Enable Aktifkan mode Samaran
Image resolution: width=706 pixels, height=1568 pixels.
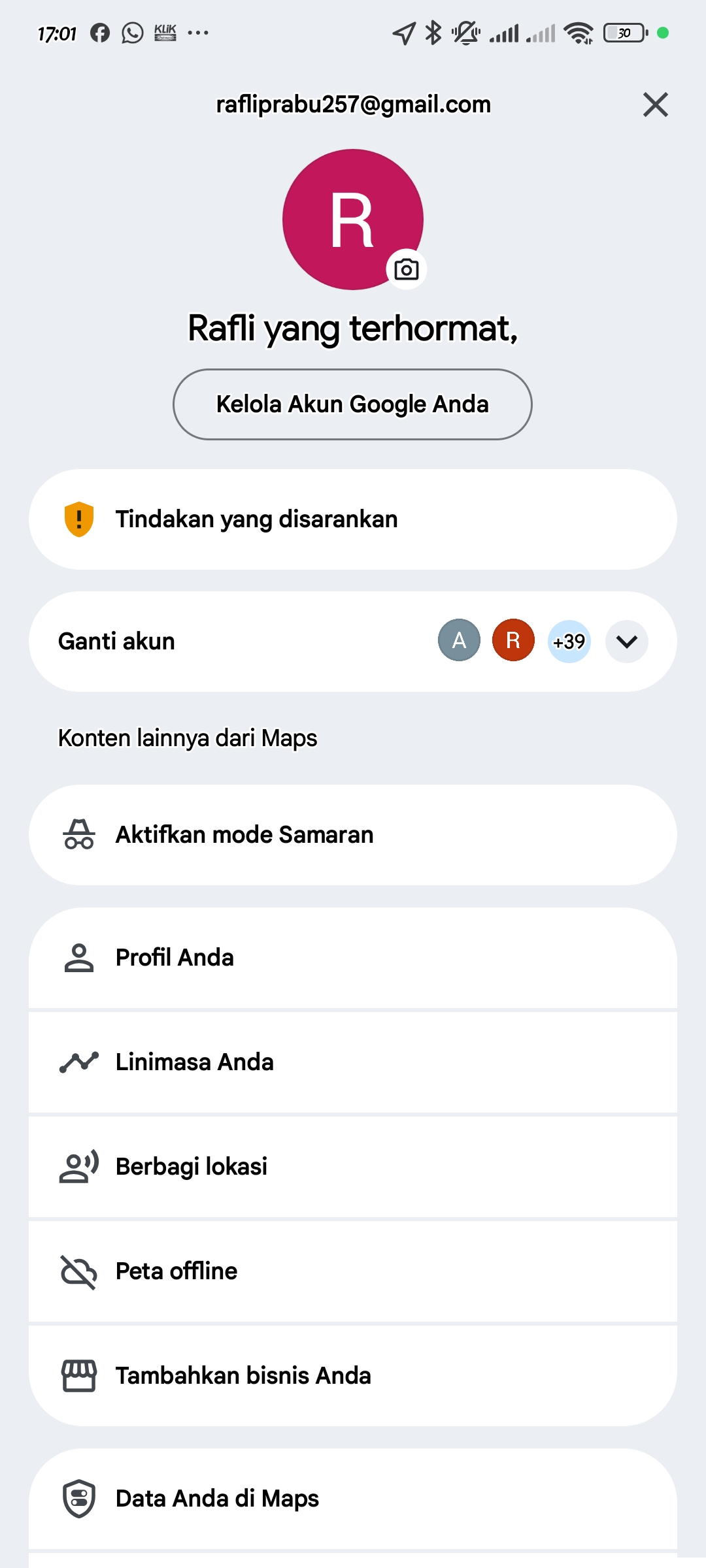point(352,835)
